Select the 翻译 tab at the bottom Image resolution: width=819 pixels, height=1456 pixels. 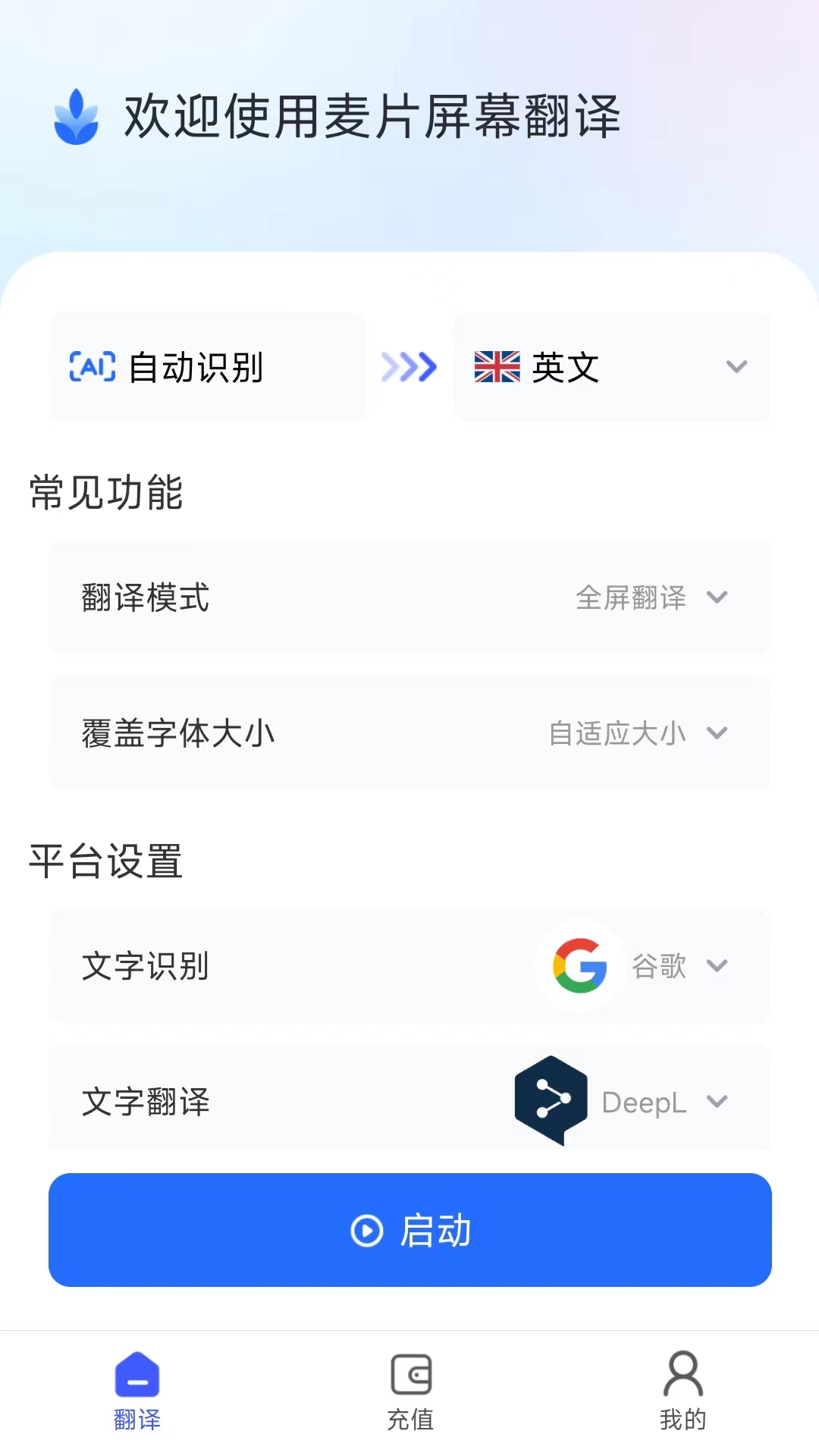(137, 1395)
